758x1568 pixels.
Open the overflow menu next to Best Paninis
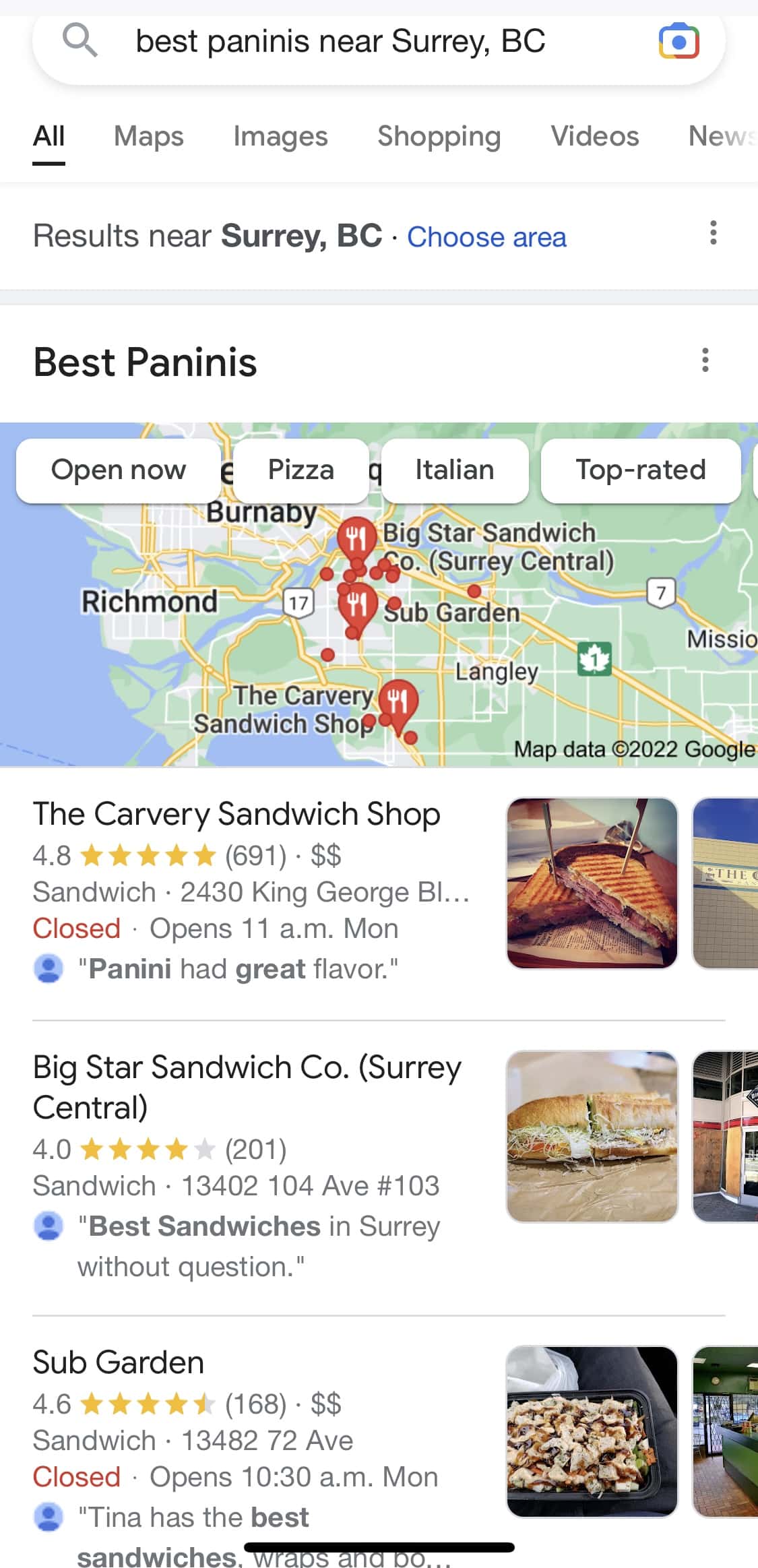coord(705,360)
